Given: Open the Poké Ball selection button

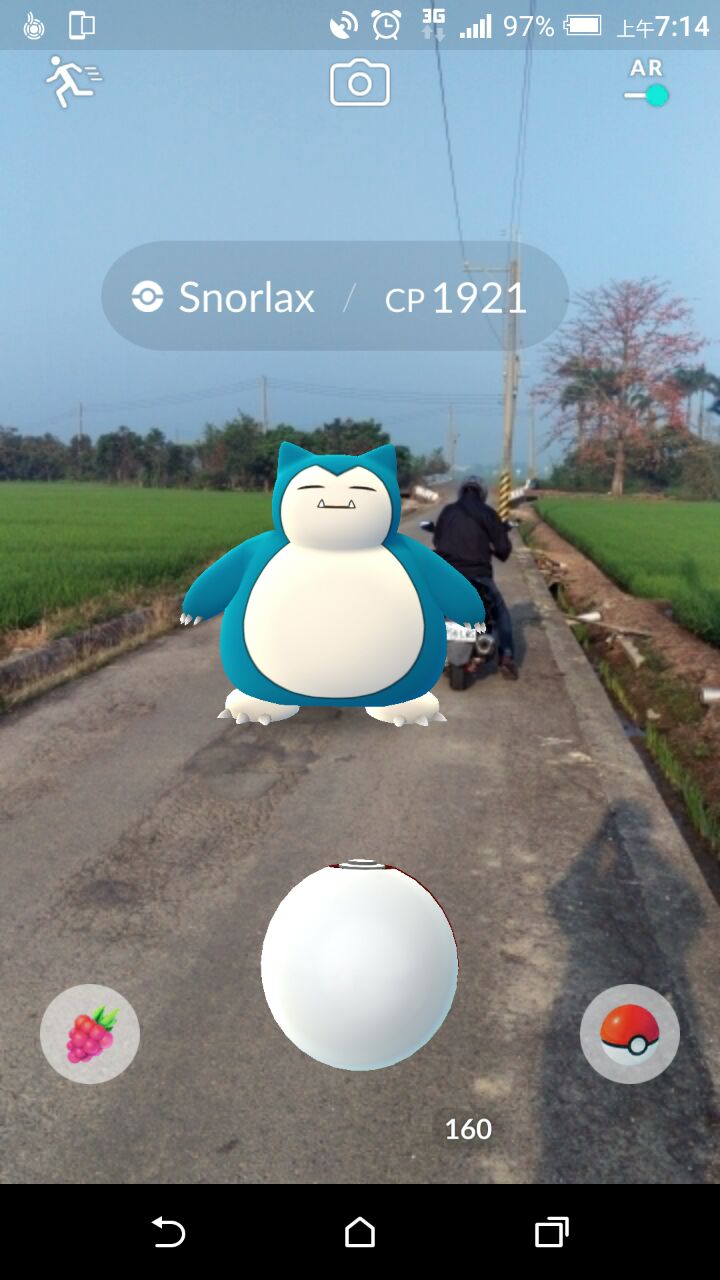Looking at the screenshot, I should point(630,1034).
